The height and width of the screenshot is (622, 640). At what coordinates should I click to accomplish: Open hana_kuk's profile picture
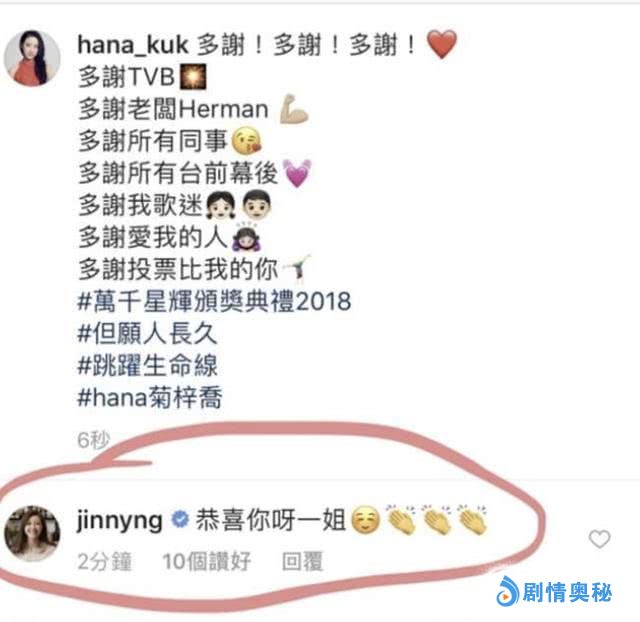click(34, 57)
